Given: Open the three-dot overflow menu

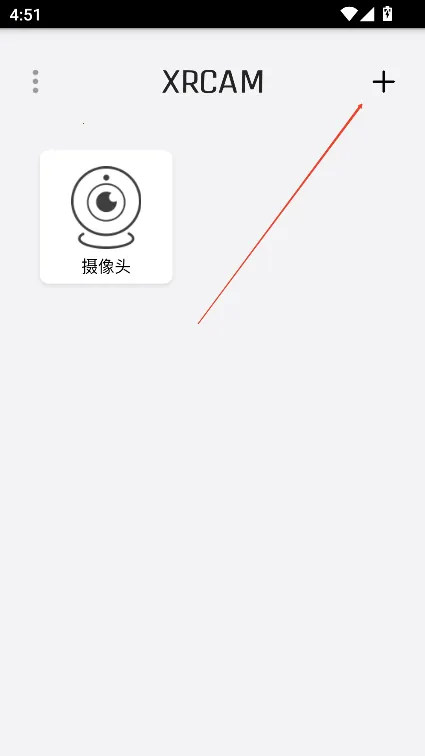Looking at the screenshot, I should tap(35, 81).
